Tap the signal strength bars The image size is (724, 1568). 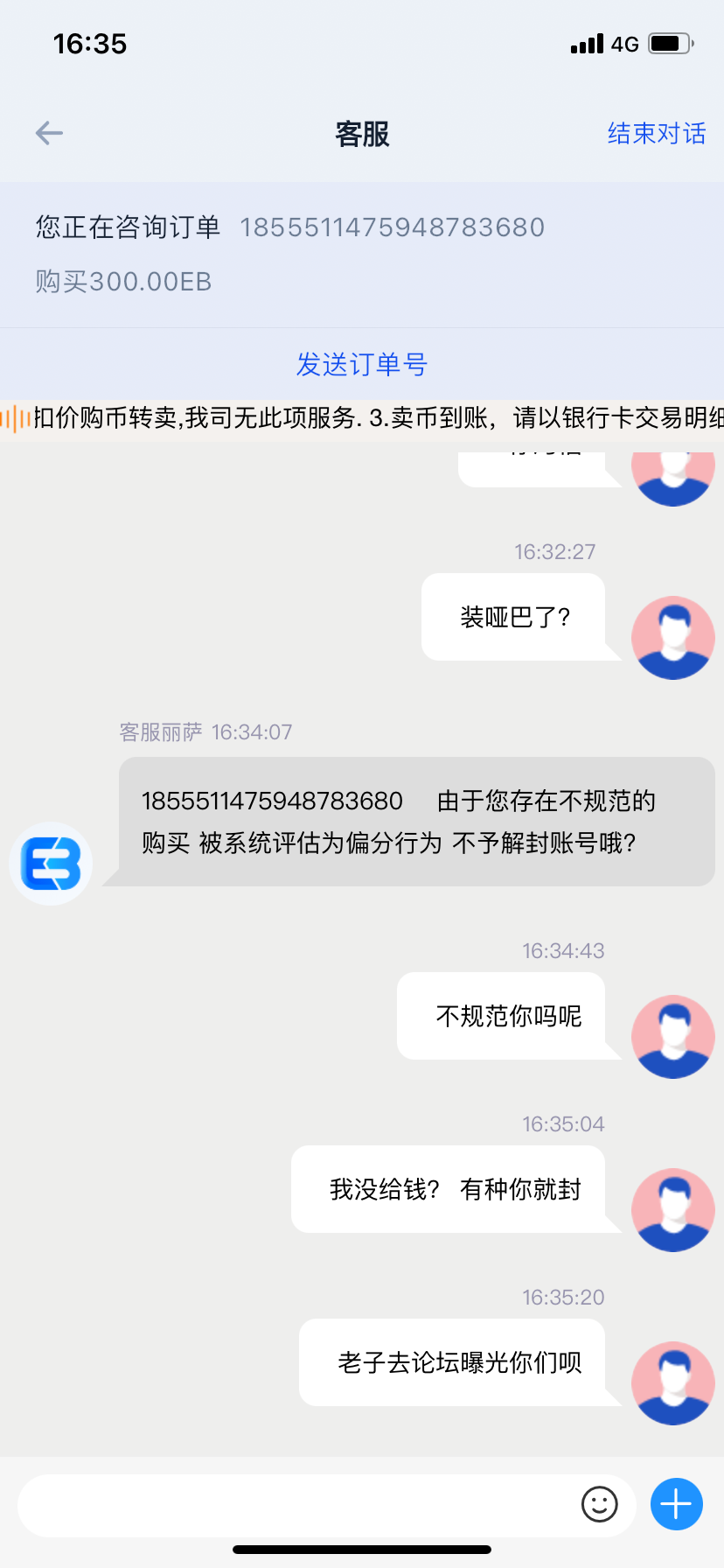pos(588,44)
